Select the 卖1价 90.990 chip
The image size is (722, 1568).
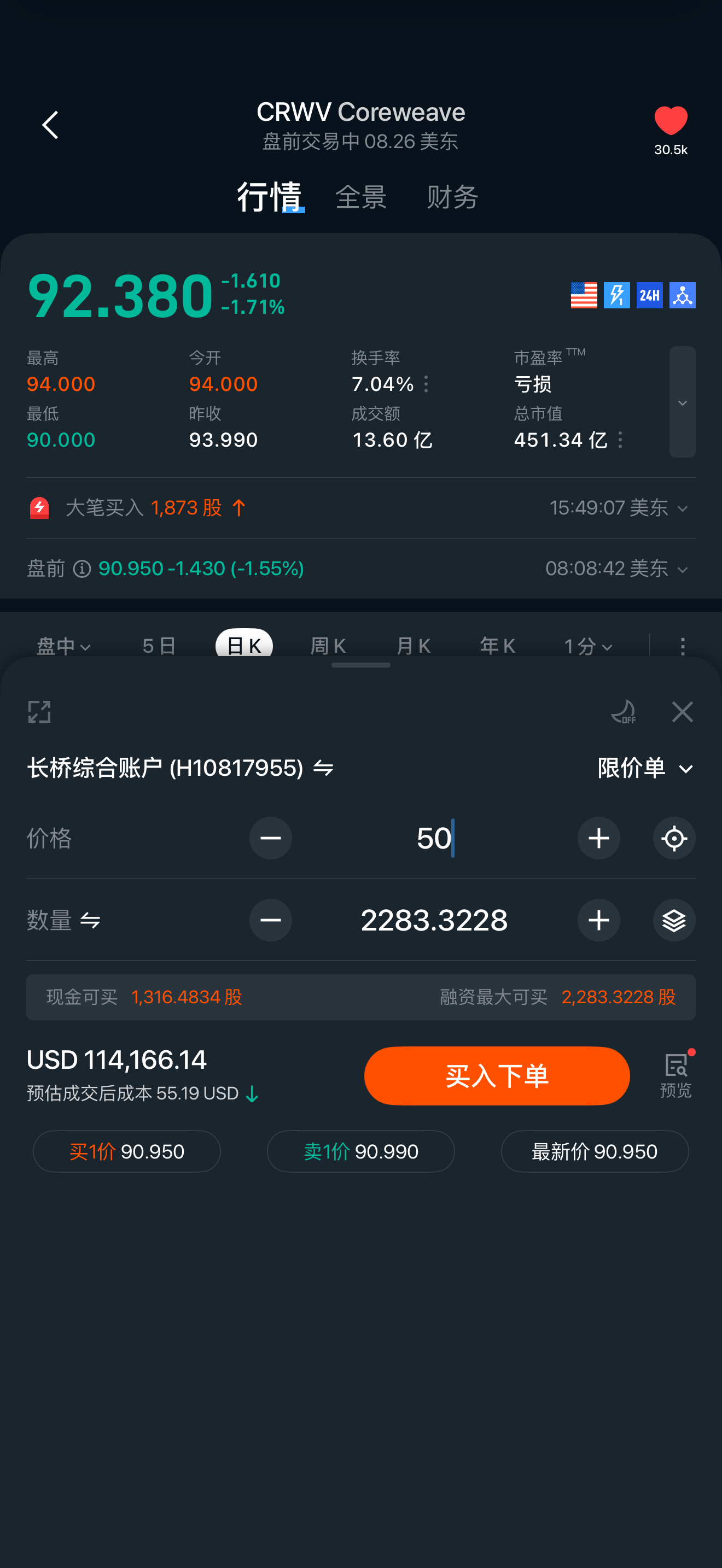point(361,1151)
